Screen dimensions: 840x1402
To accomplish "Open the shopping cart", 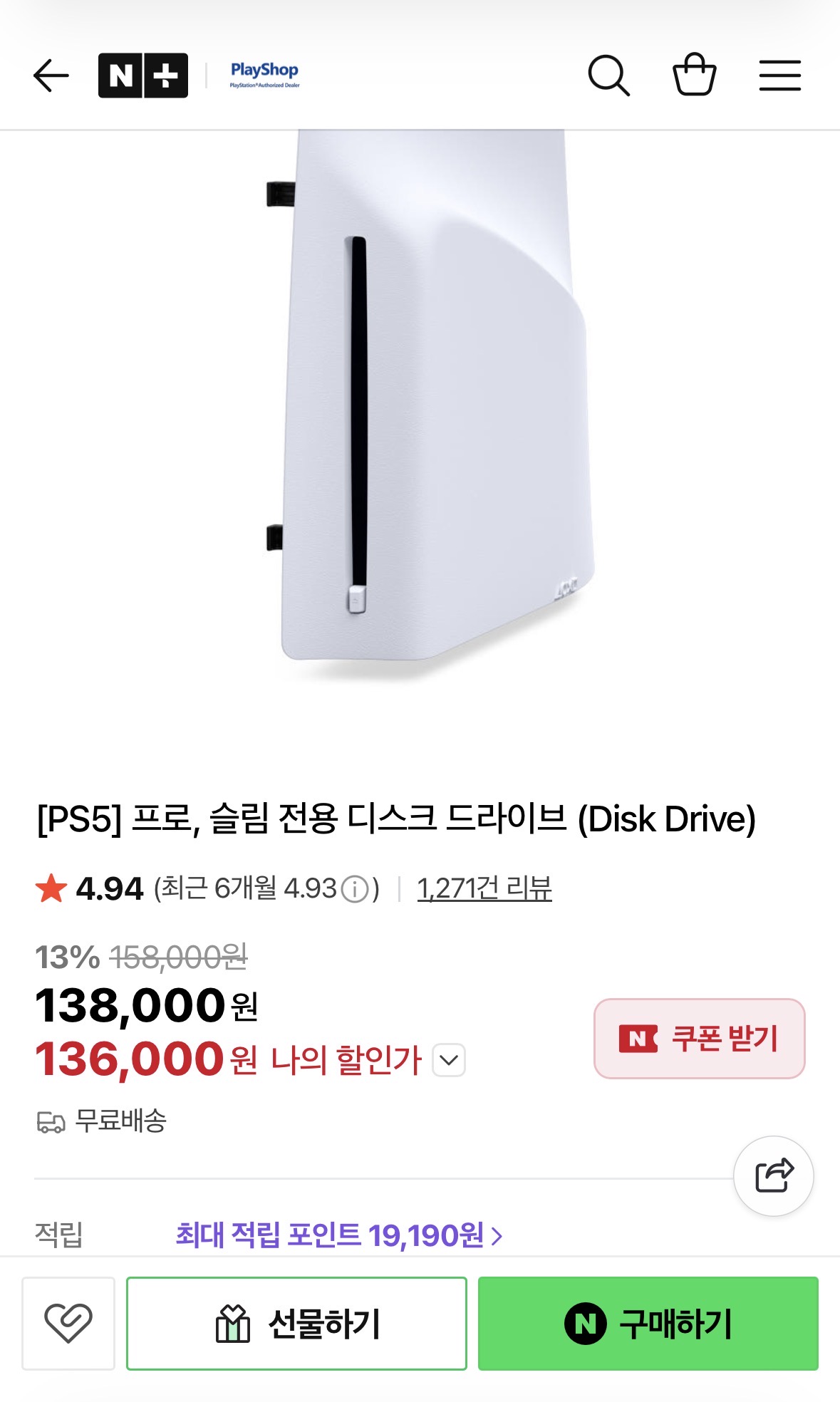I will click(694, 75).
